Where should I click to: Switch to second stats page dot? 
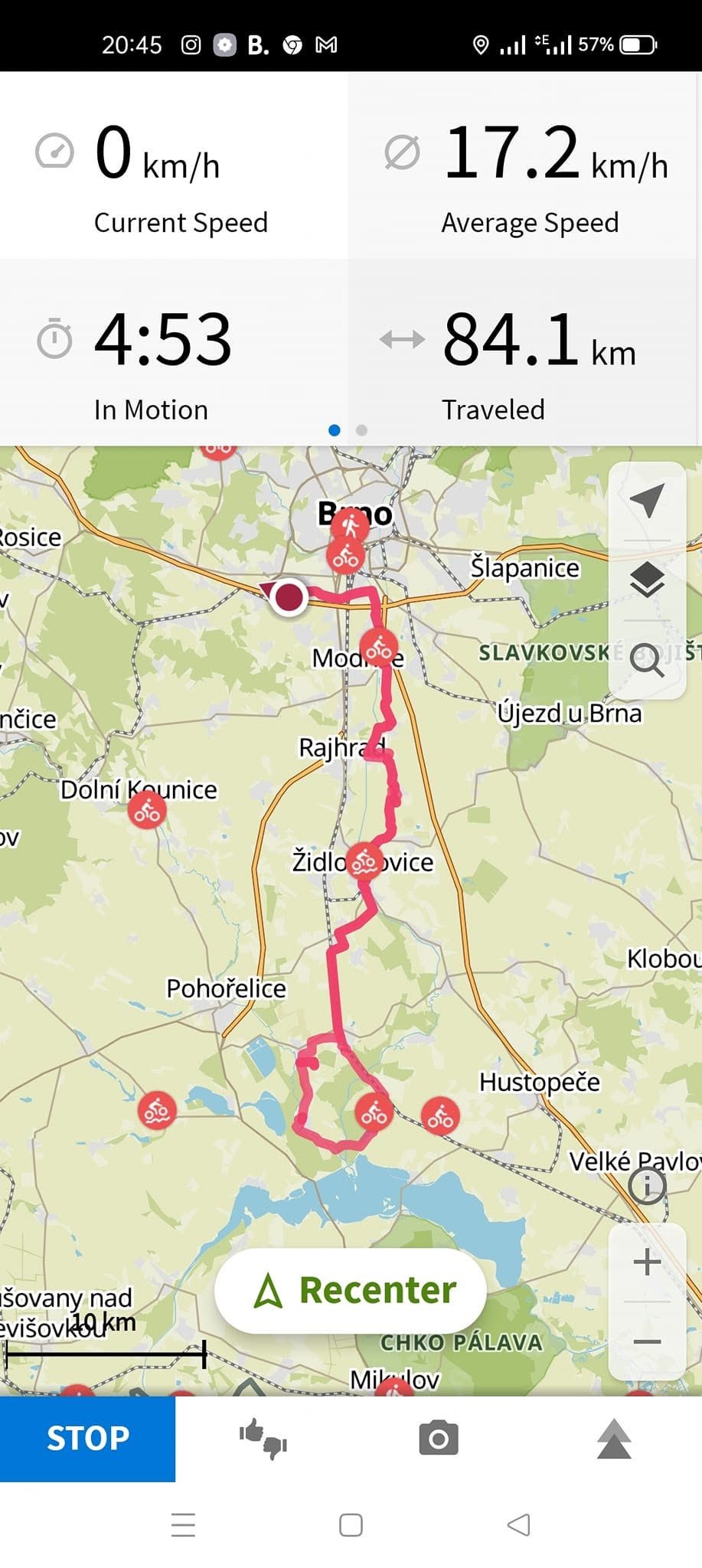tap(362, 430)
